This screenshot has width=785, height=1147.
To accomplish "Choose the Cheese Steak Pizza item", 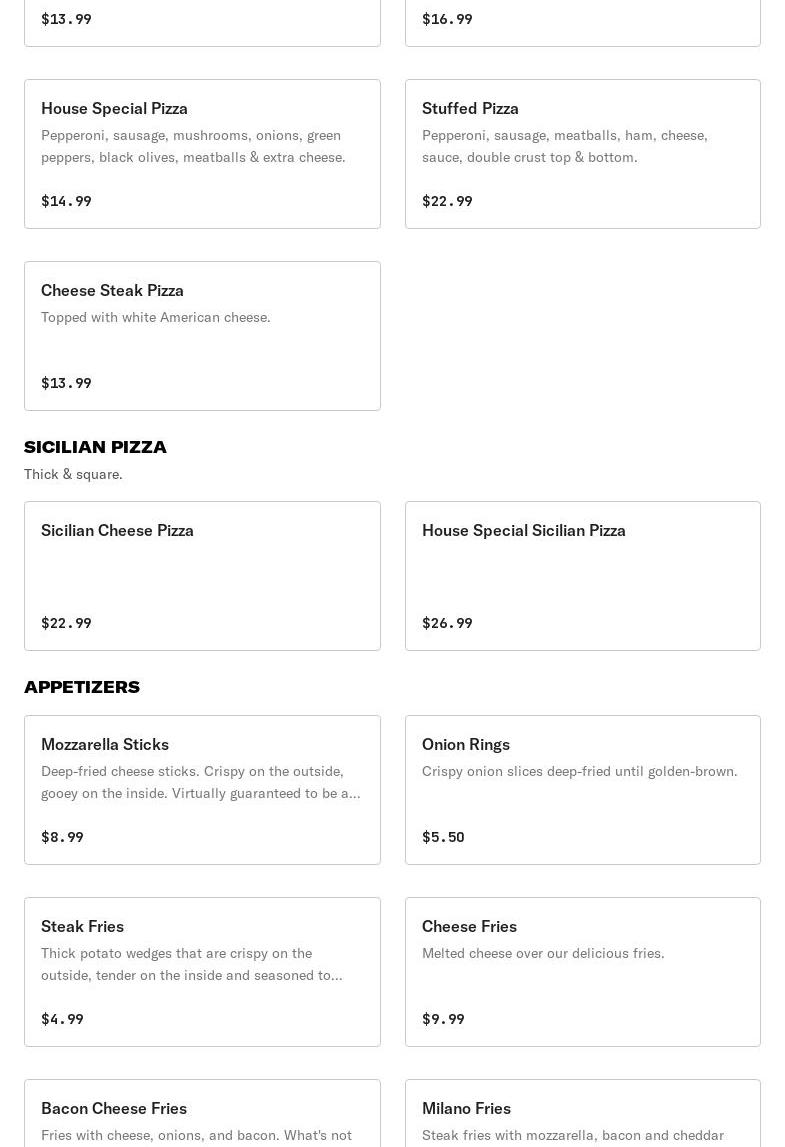I will 202,336.
